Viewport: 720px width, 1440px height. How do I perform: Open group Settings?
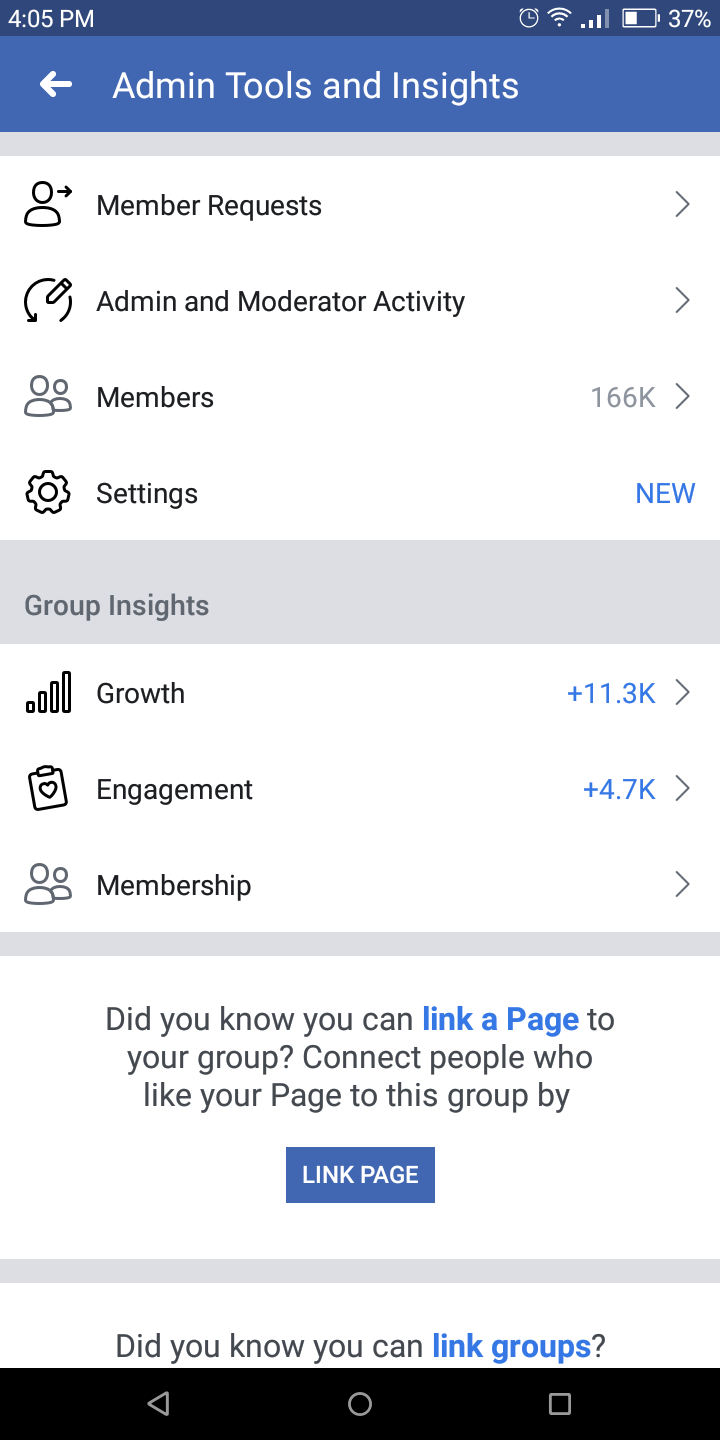pyautogui.click(x=360, y=493)
